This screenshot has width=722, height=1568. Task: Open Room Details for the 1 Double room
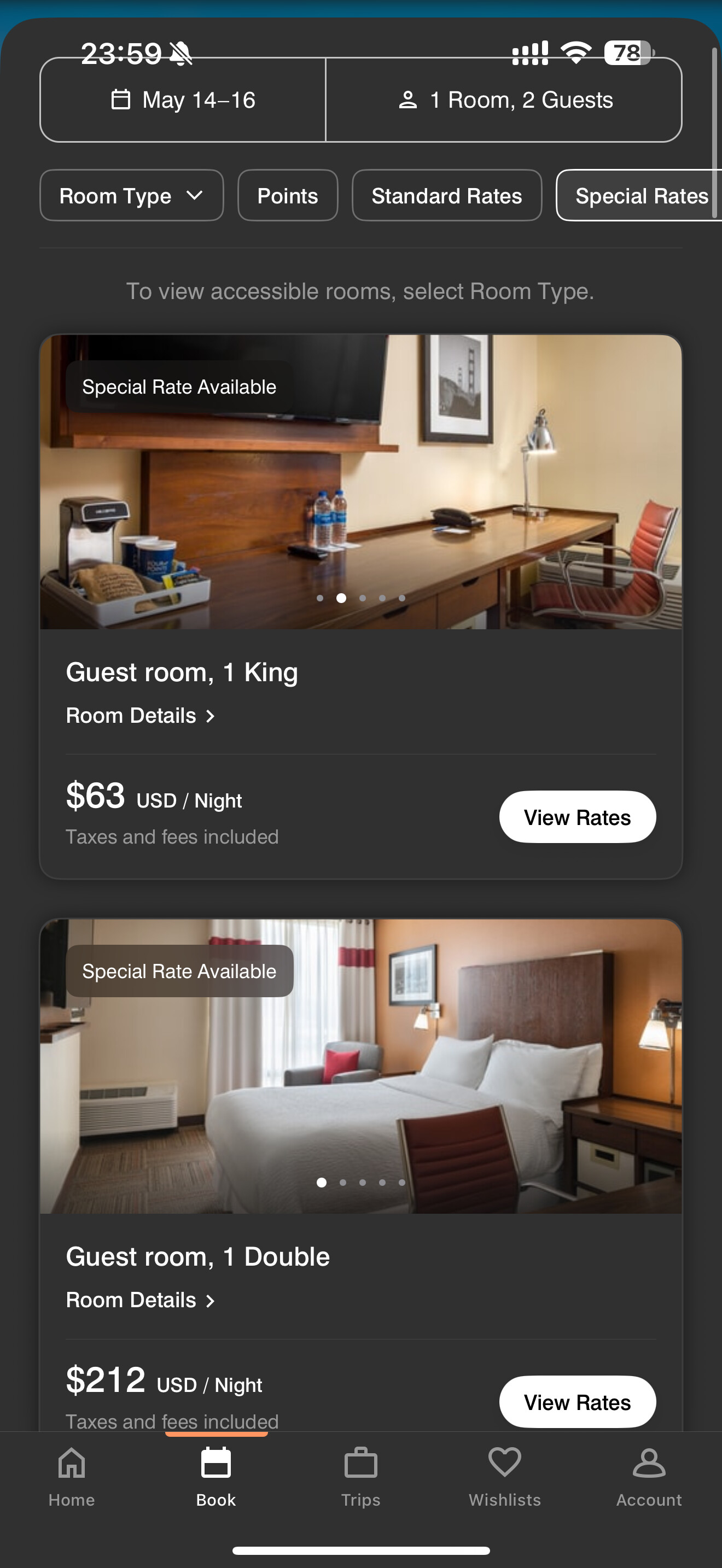pos(141,1300)
